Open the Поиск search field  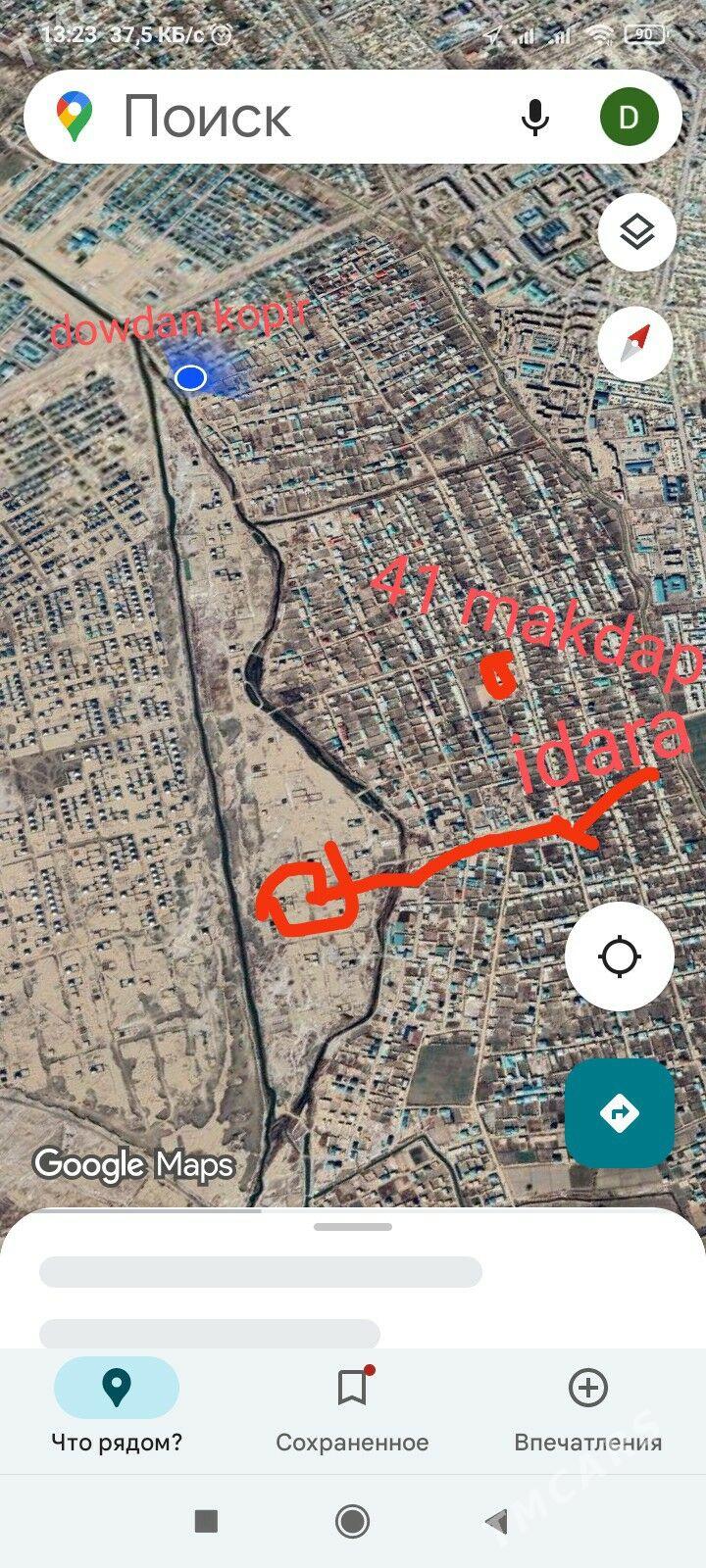pos(294,118)
